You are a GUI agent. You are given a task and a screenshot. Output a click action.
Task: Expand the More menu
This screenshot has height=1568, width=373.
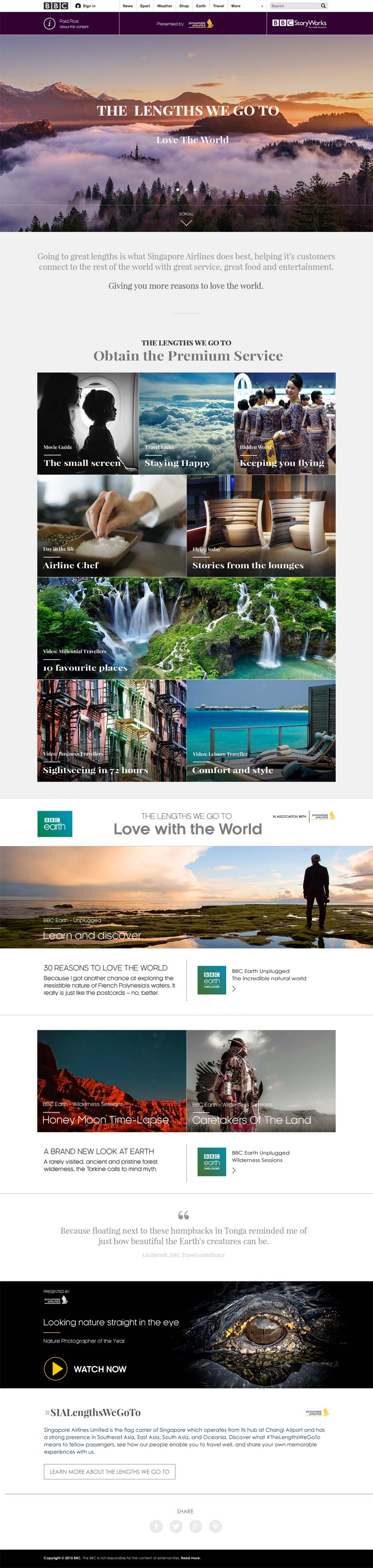(236, 5)
